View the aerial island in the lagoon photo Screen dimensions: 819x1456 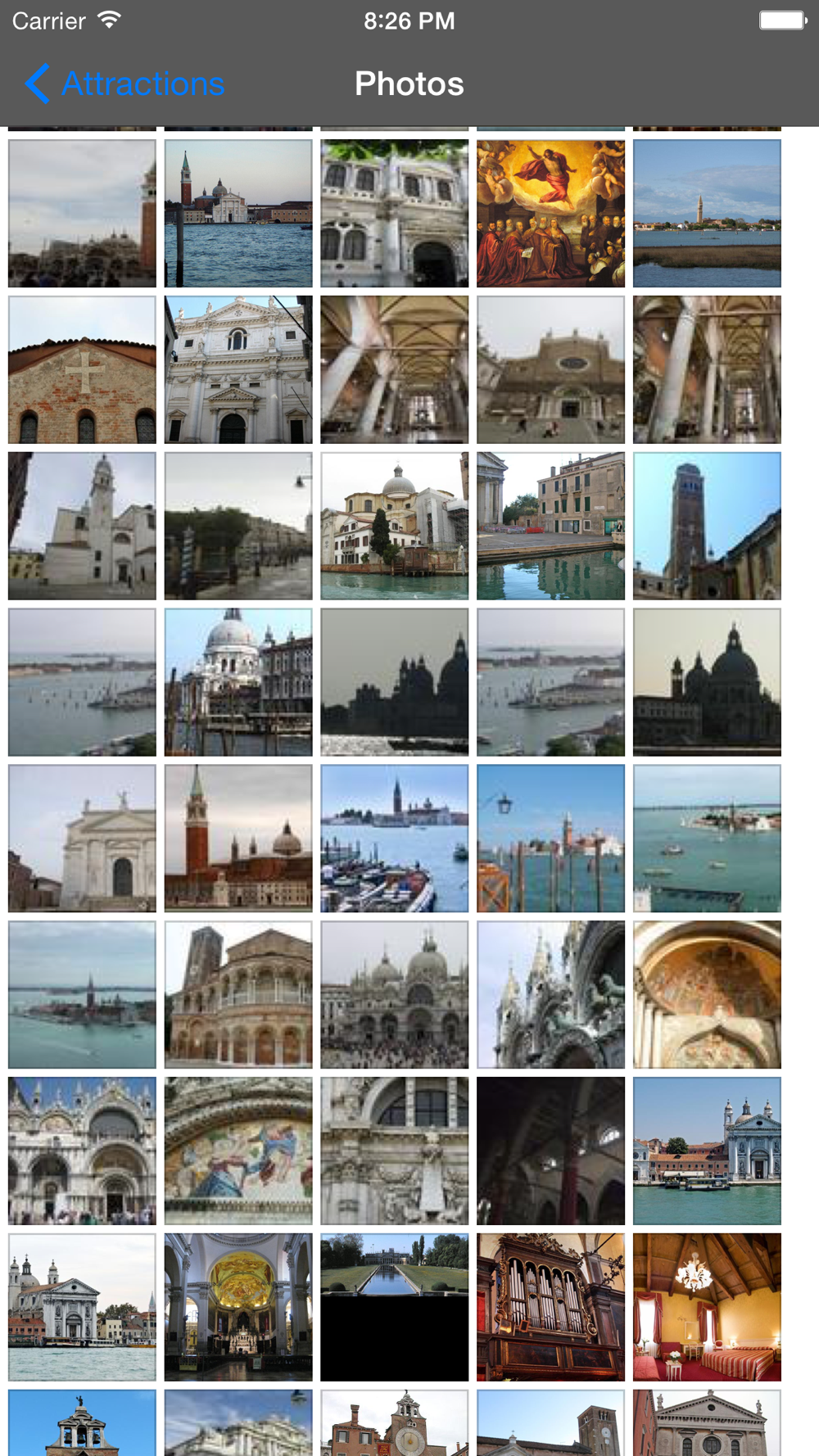click(82, 994)
